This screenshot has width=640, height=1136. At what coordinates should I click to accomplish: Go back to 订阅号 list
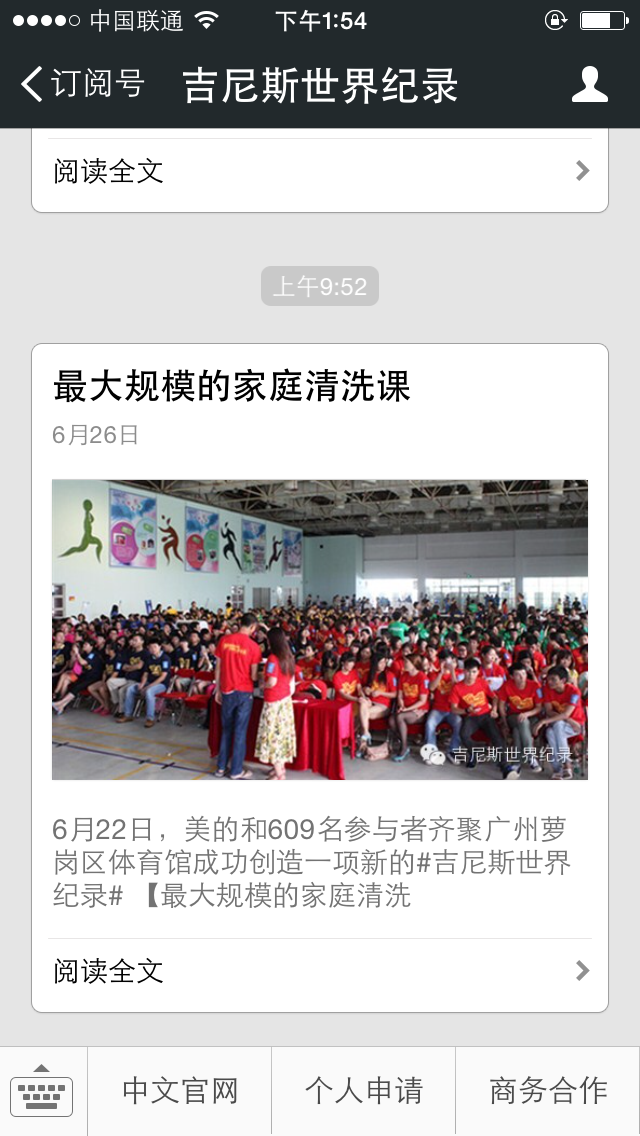tap(82, 85)
